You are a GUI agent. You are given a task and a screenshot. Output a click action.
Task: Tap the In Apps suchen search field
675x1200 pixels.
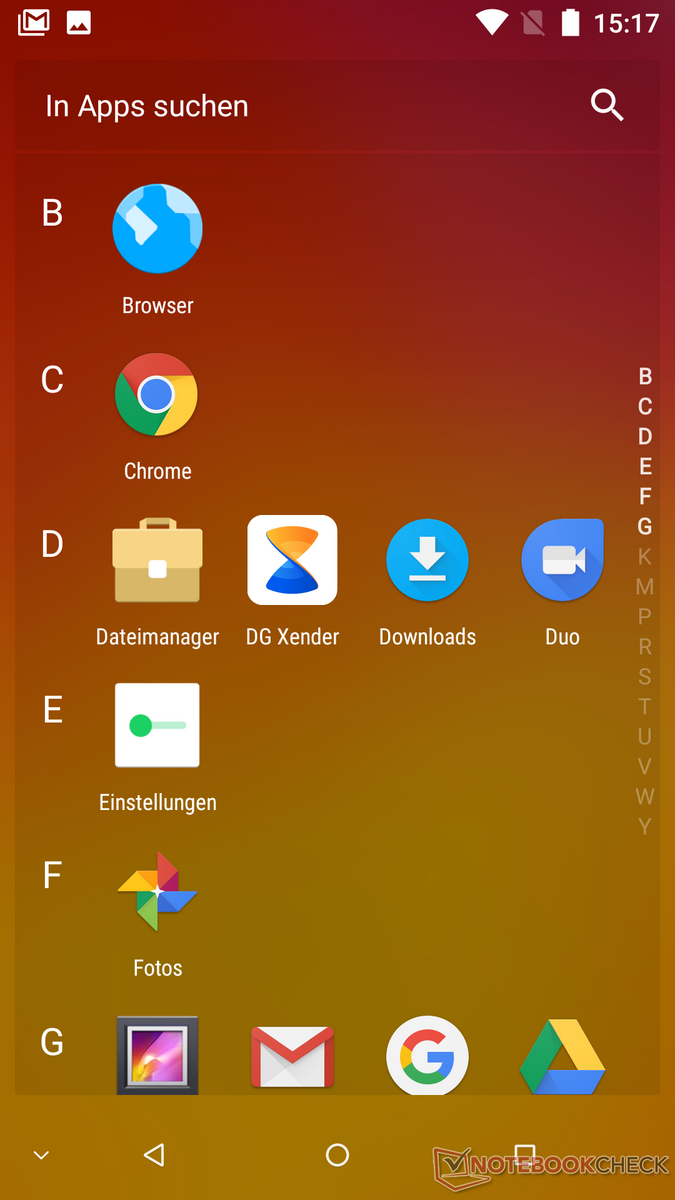point(337,105)
